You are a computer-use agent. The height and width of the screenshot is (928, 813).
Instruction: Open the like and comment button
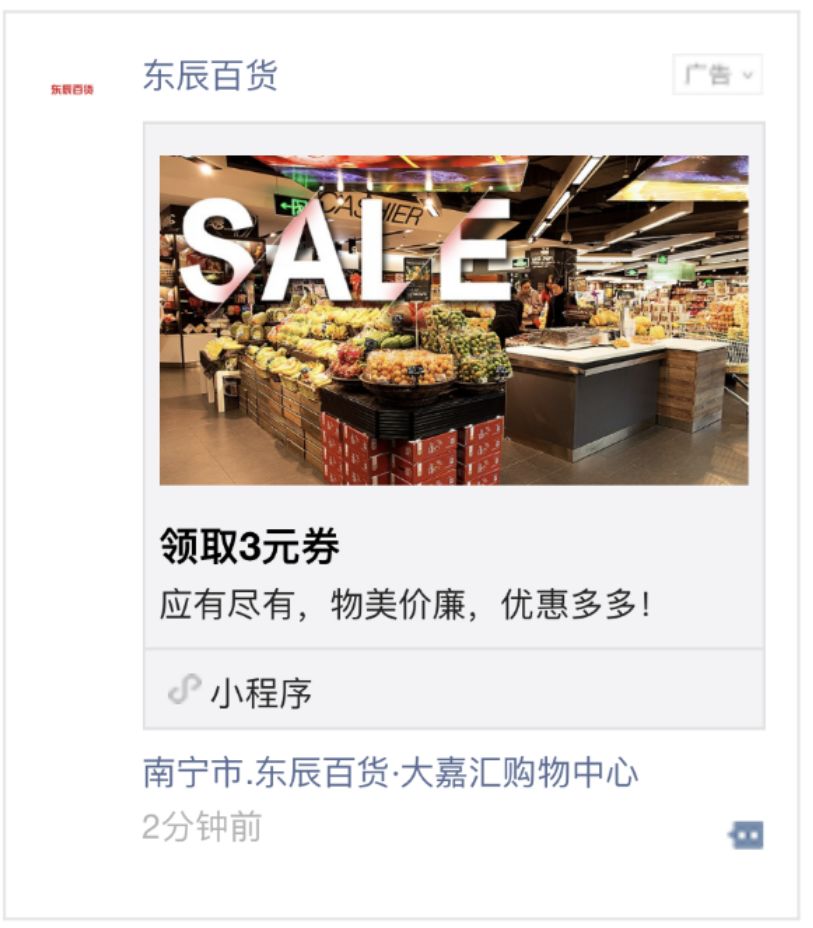pyautogui.click(x=746, y=835)
